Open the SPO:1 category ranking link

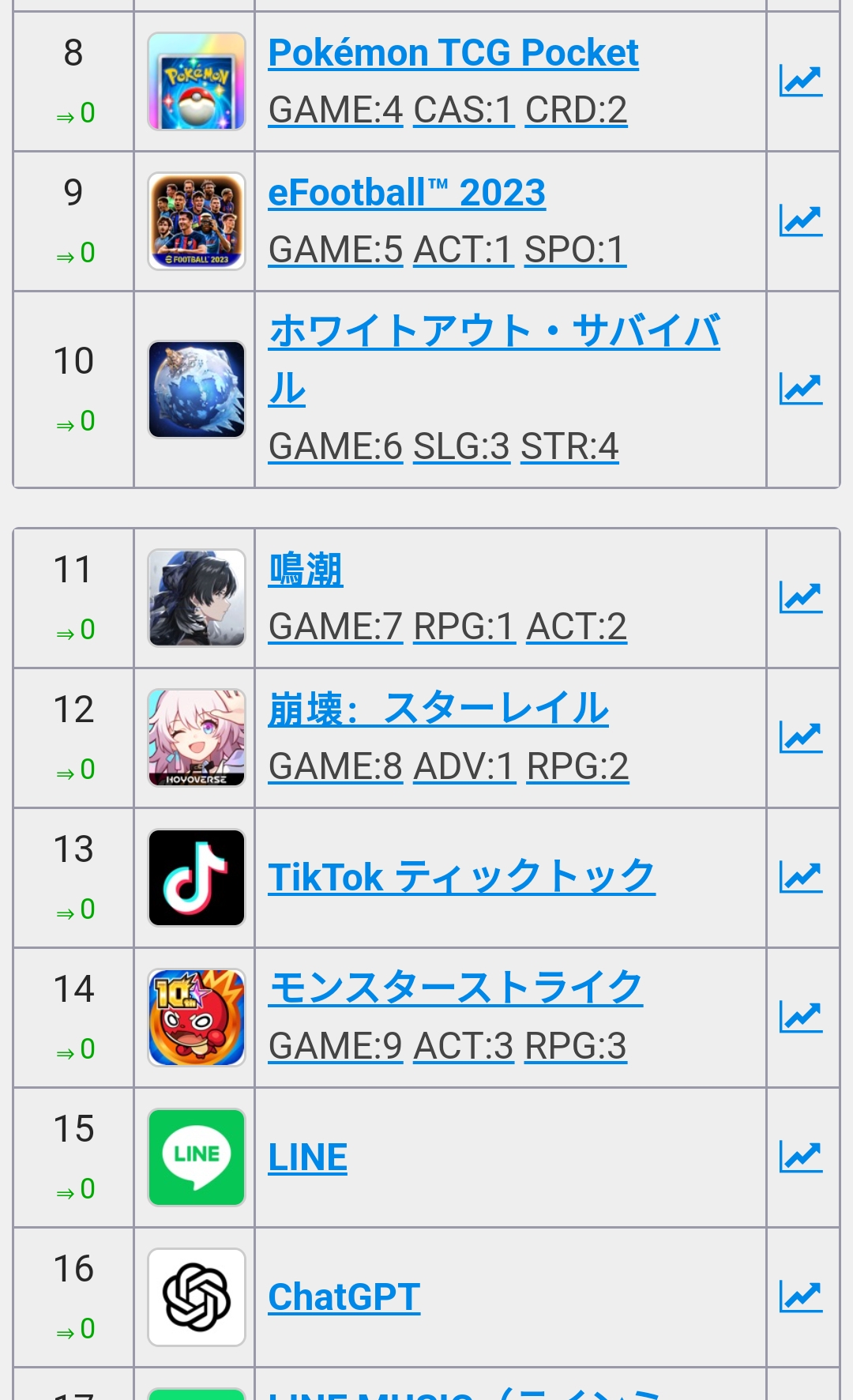pos(575,250)
